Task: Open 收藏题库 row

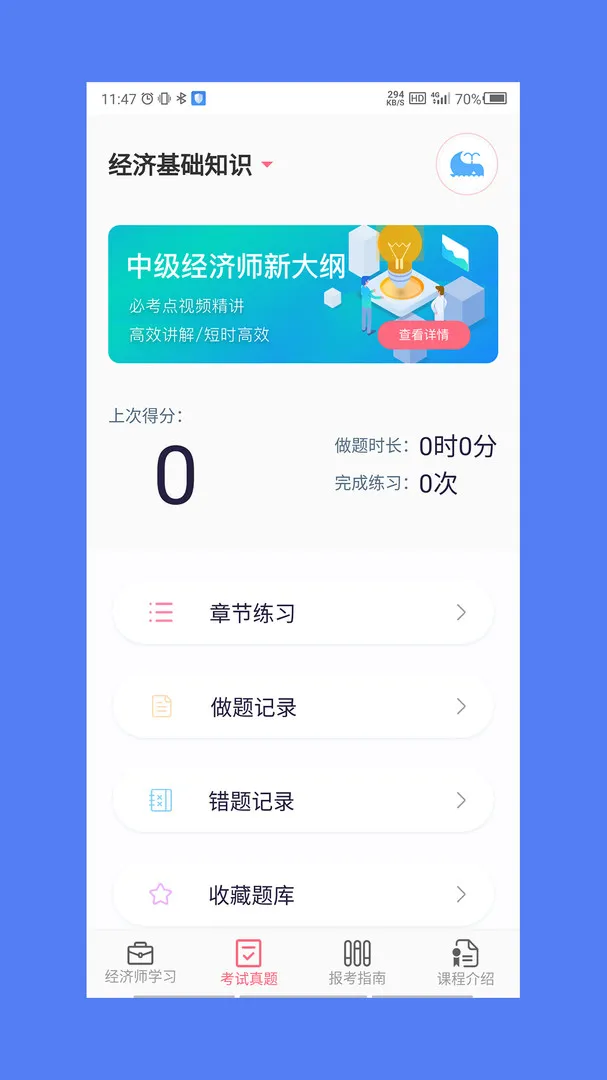Action: tap(303, 894)
